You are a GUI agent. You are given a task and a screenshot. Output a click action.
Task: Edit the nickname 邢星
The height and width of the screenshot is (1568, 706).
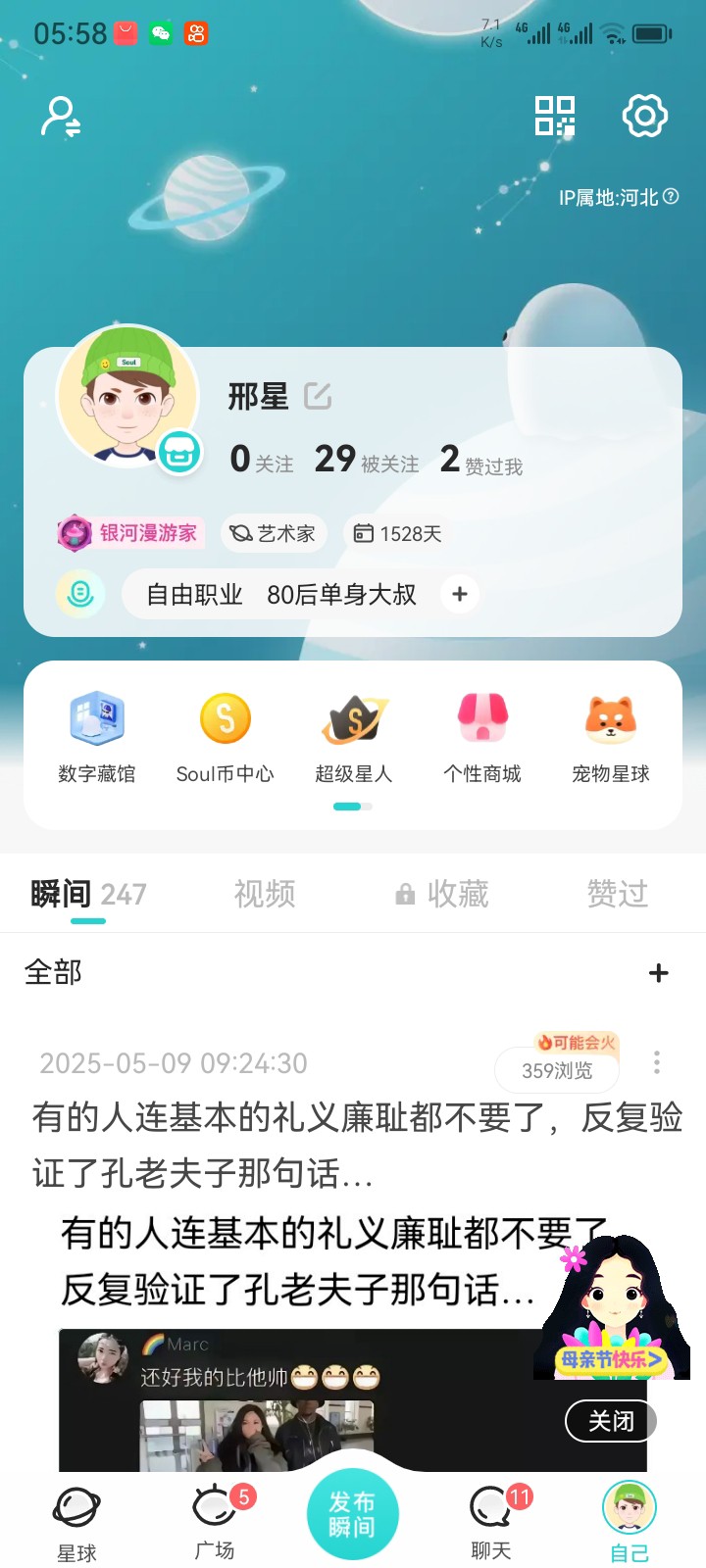pyautogui.click(x=318, y=396)
